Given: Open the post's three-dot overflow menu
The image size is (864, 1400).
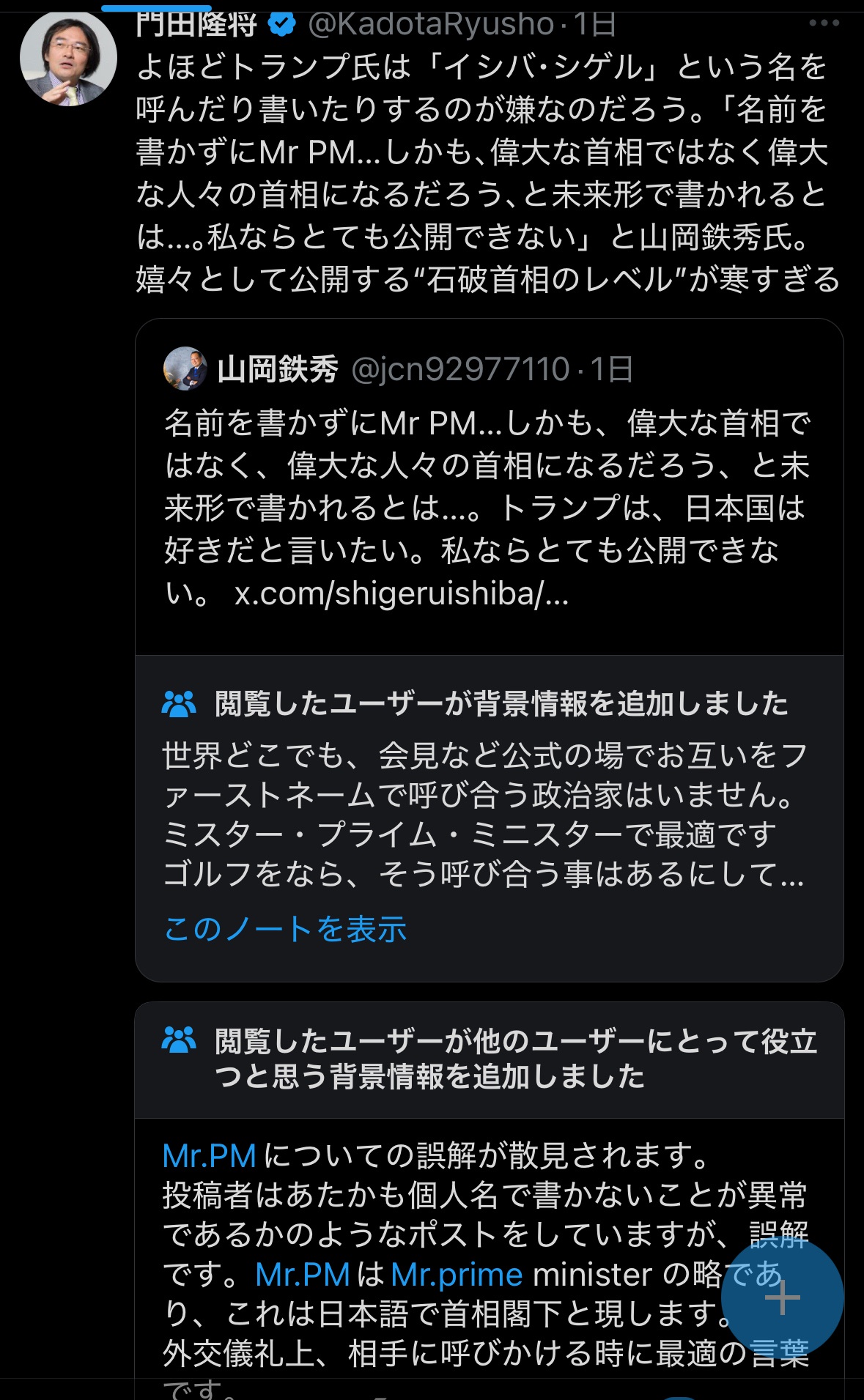Looking at the screenshot, I should [824, 23].
